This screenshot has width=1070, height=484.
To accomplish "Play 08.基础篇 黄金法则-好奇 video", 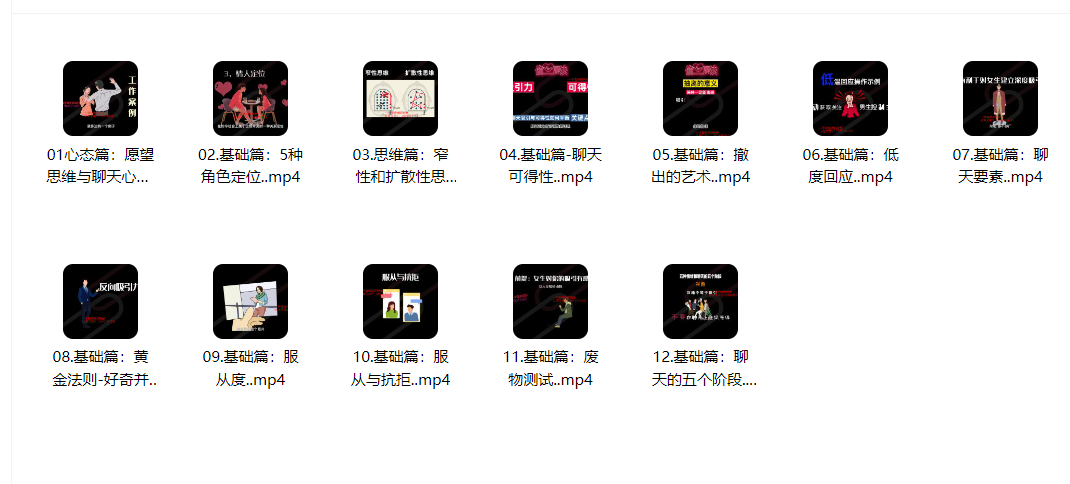I will coord(100,301).
